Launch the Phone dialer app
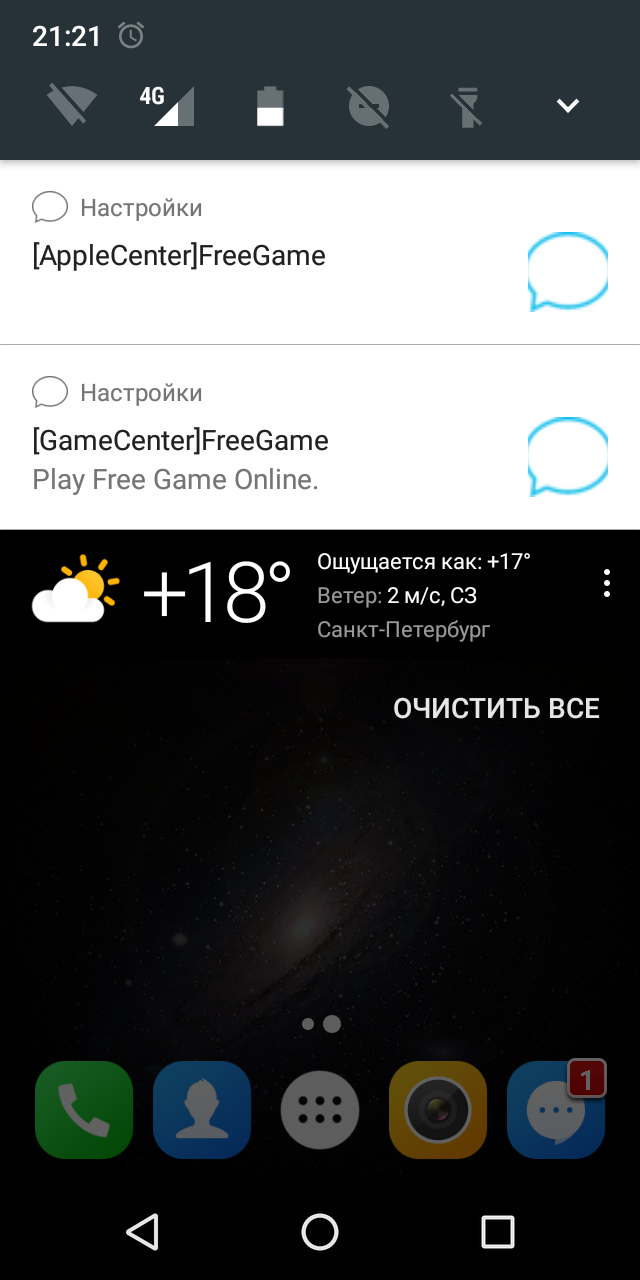The height and width of the screenshot is (1280, 640). [84, 1109]
